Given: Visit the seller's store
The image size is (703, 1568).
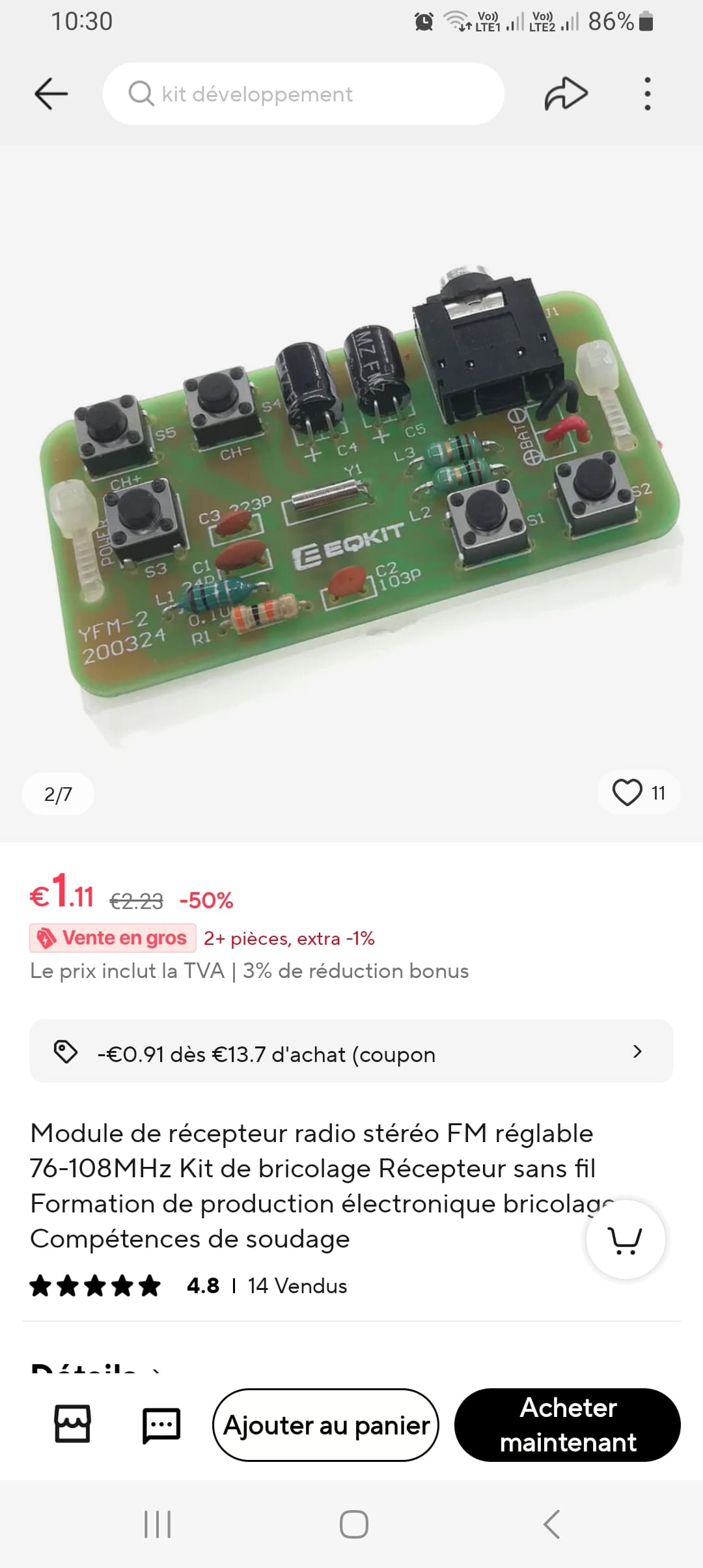Looking at the screenshot, I should tap(72, 1424).
